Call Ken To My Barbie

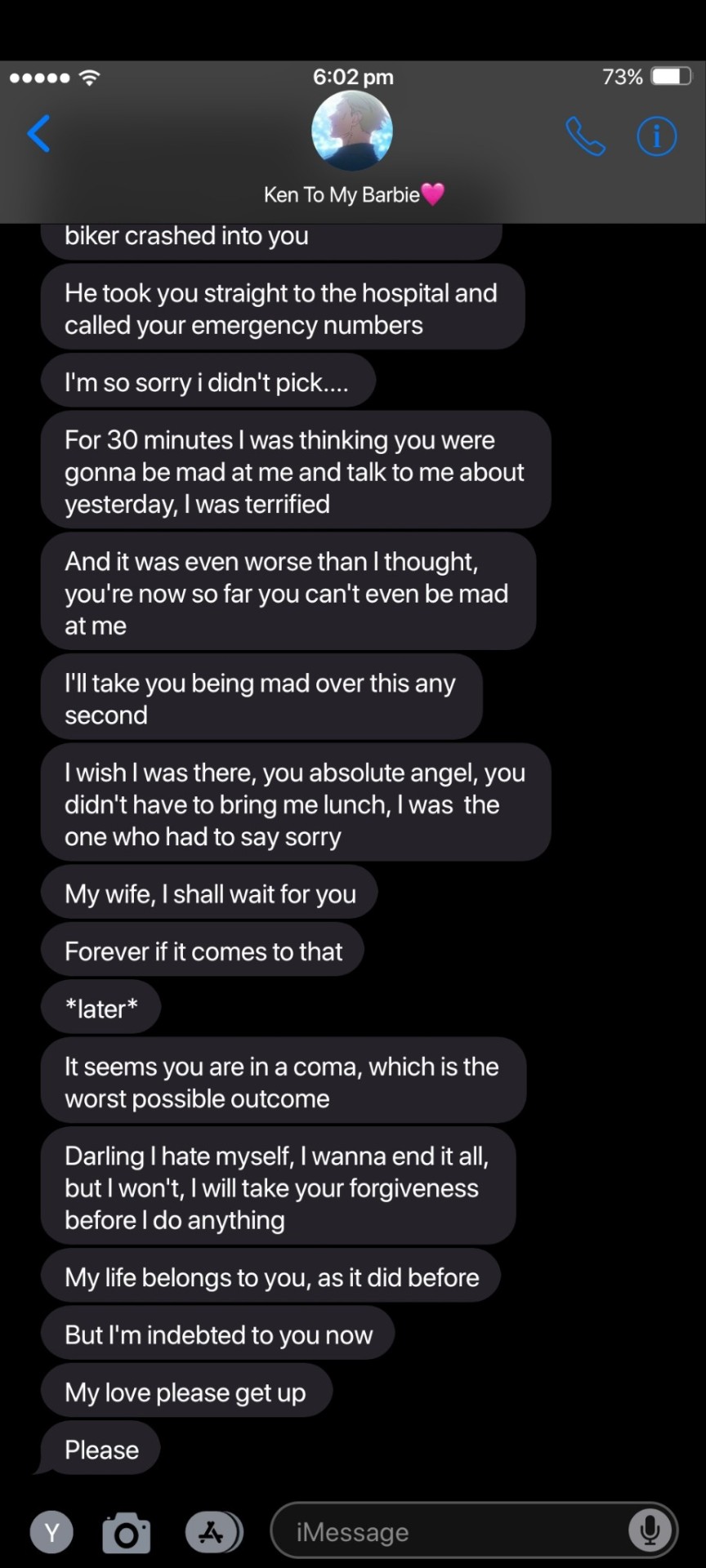[585, 136]
